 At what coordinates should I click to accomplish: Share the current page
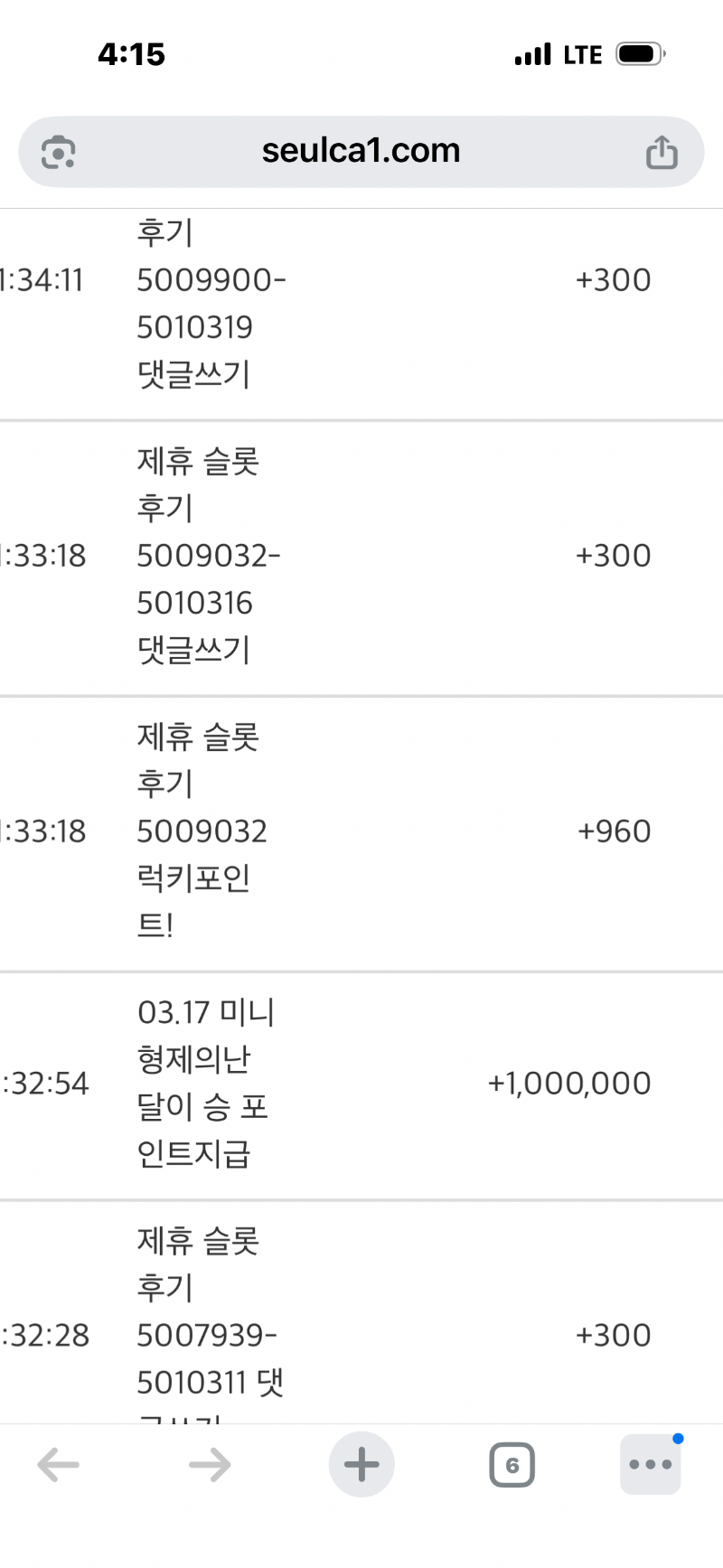pyautogui.click(x=662, y=153)
